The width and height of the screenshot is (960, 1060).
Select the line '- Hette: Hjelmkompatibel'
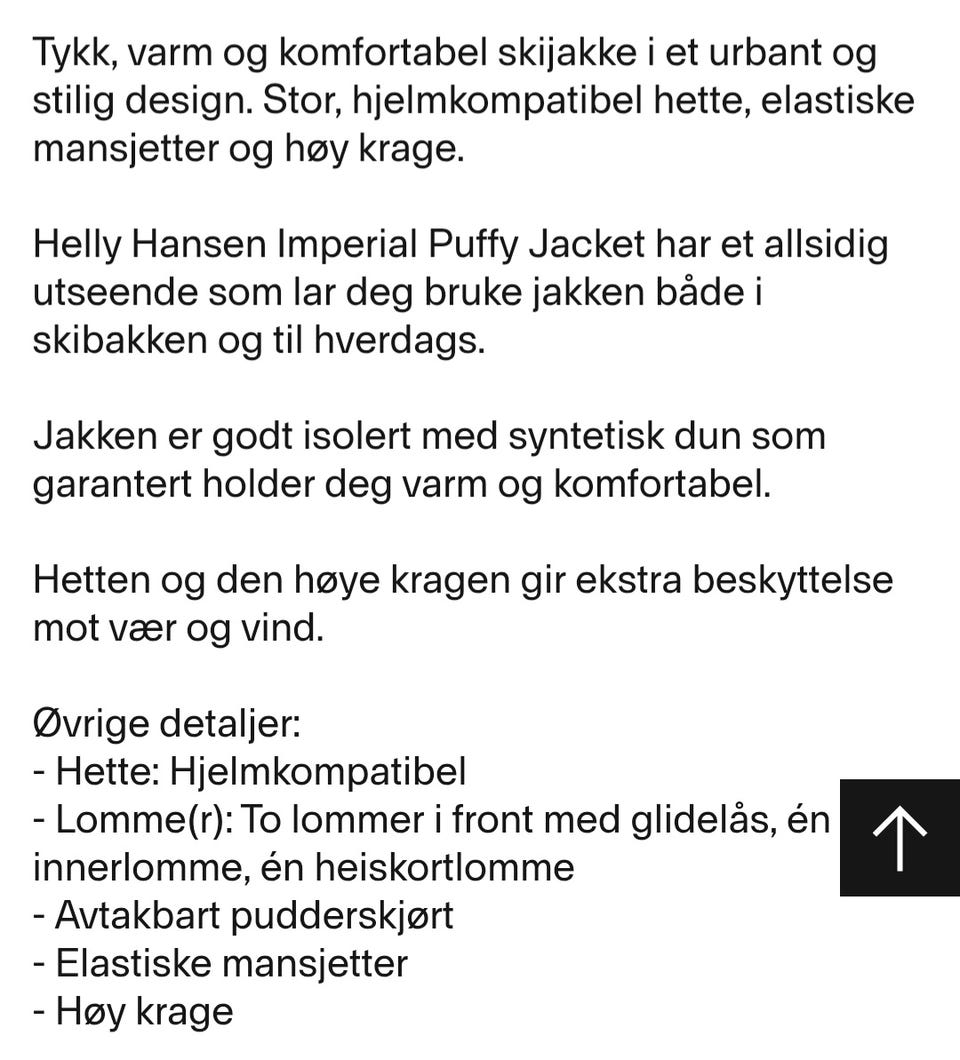[x=250, y=770]
